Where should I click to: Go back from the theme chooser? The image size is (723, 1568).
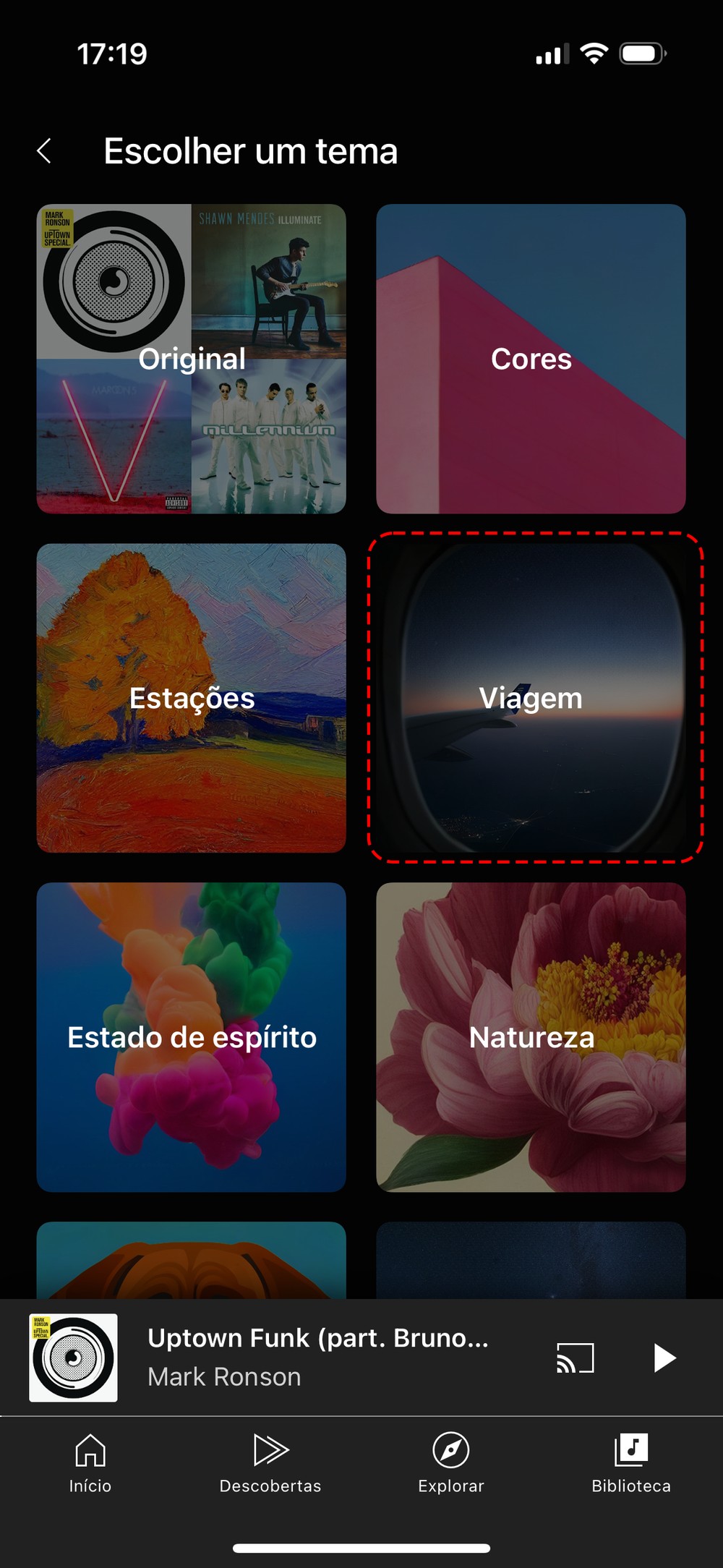[x=45, y=151]
